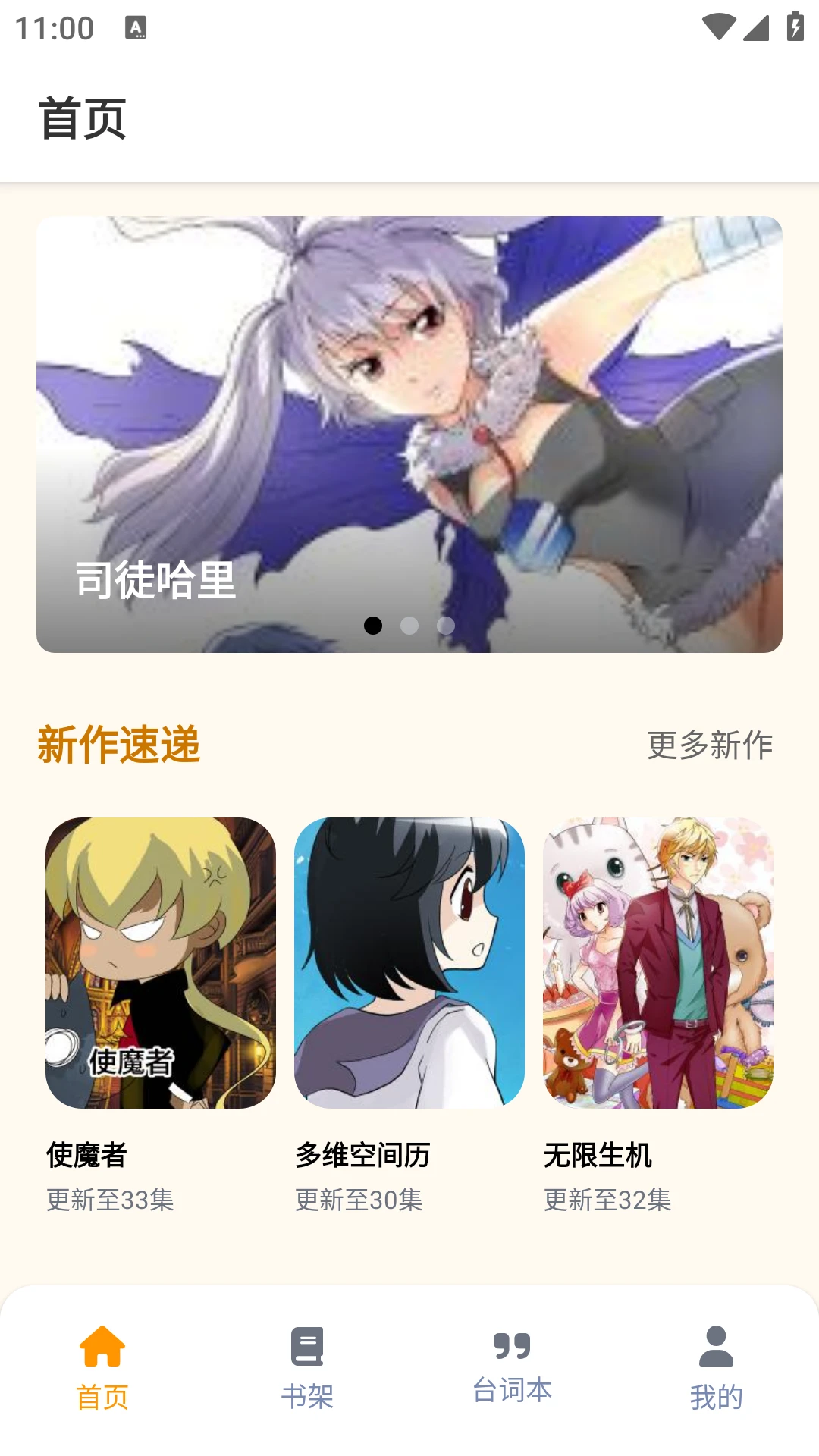This screenshot has height=1456, width=819.
Task: Open the 我的 profile icon
Action: 715,1344
